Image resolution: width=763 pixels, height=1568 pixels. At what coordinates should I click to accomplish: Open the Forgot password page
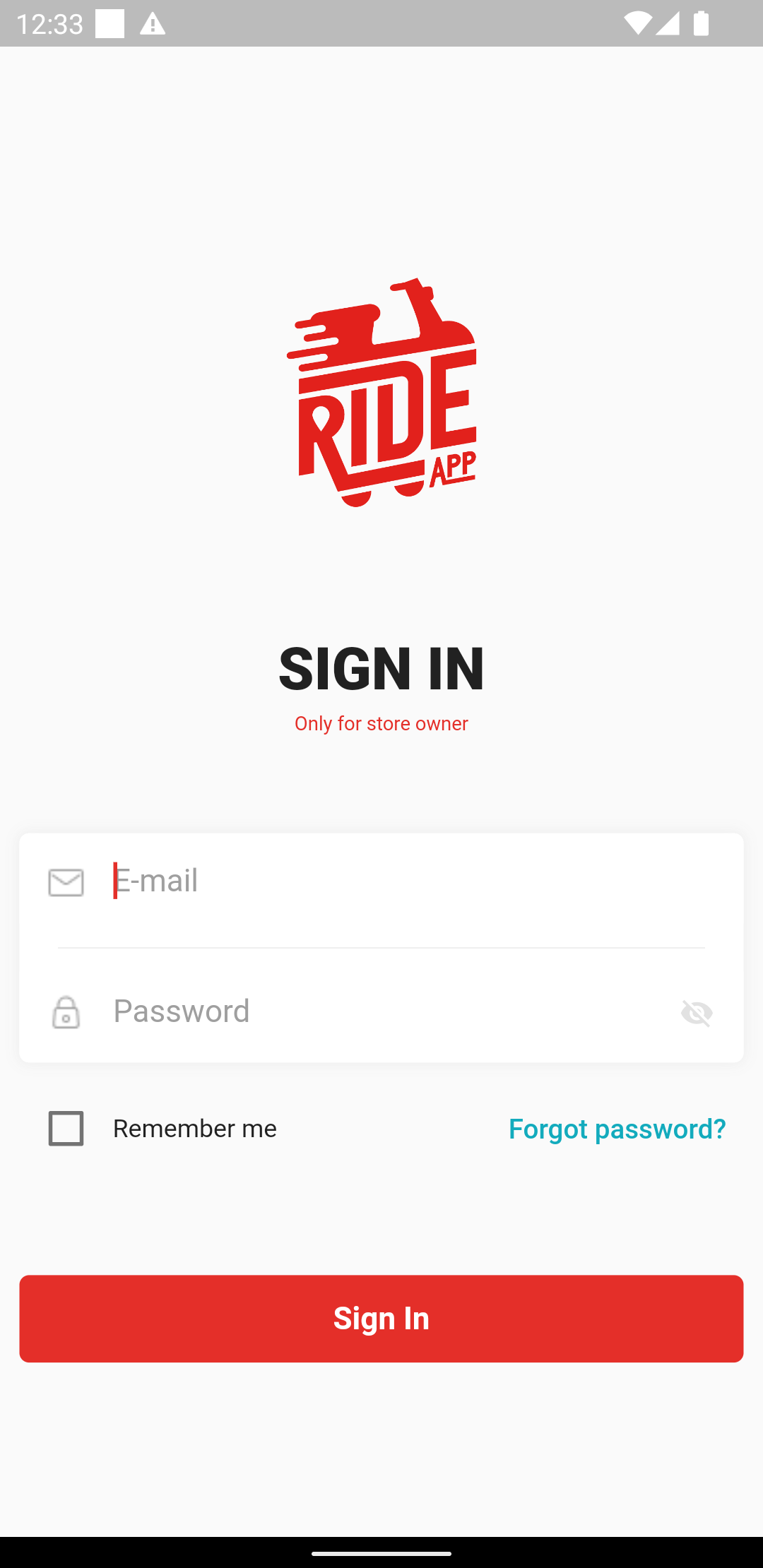[616, 1128]
